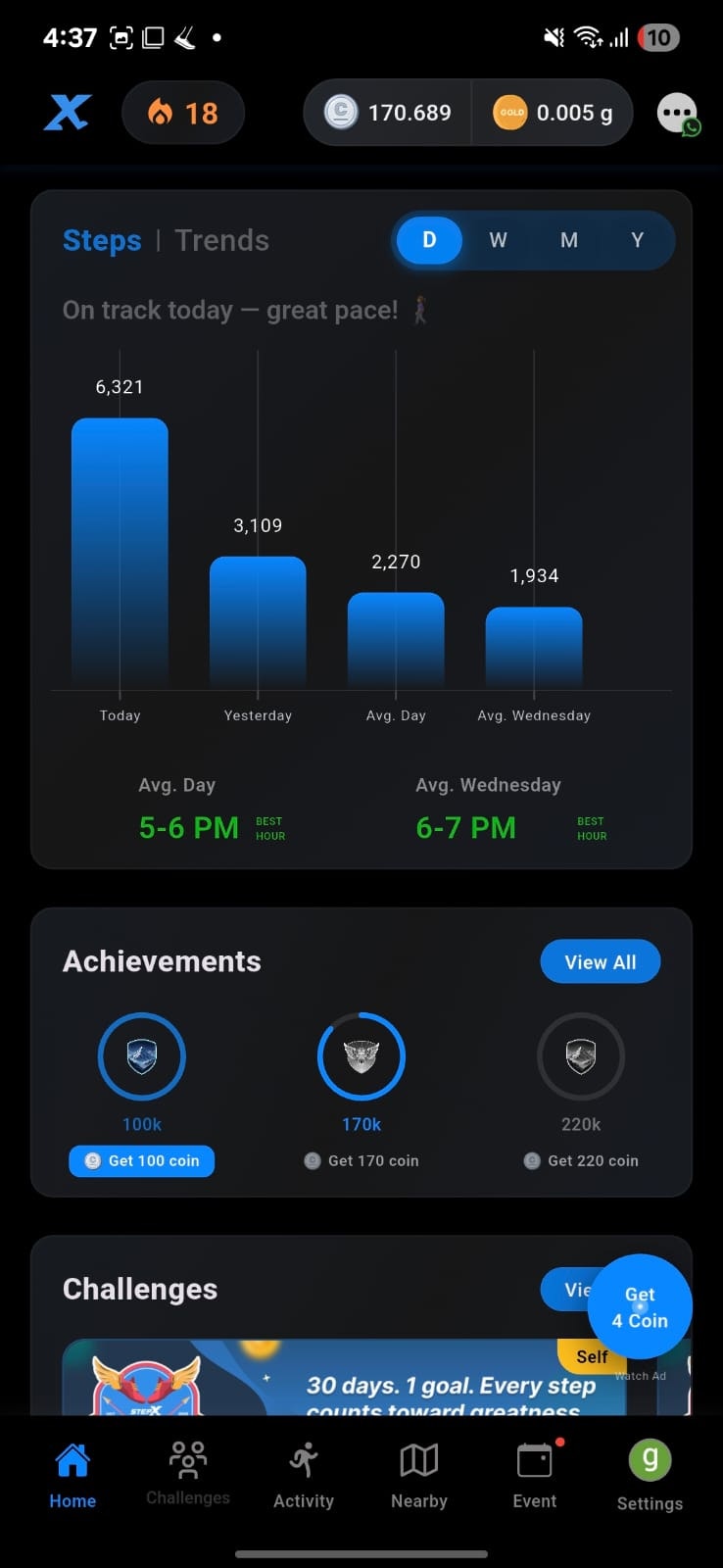Open the 220k locked achievement badge
This screenshot has width=723, height=1568.
(x=581, y=1055)
